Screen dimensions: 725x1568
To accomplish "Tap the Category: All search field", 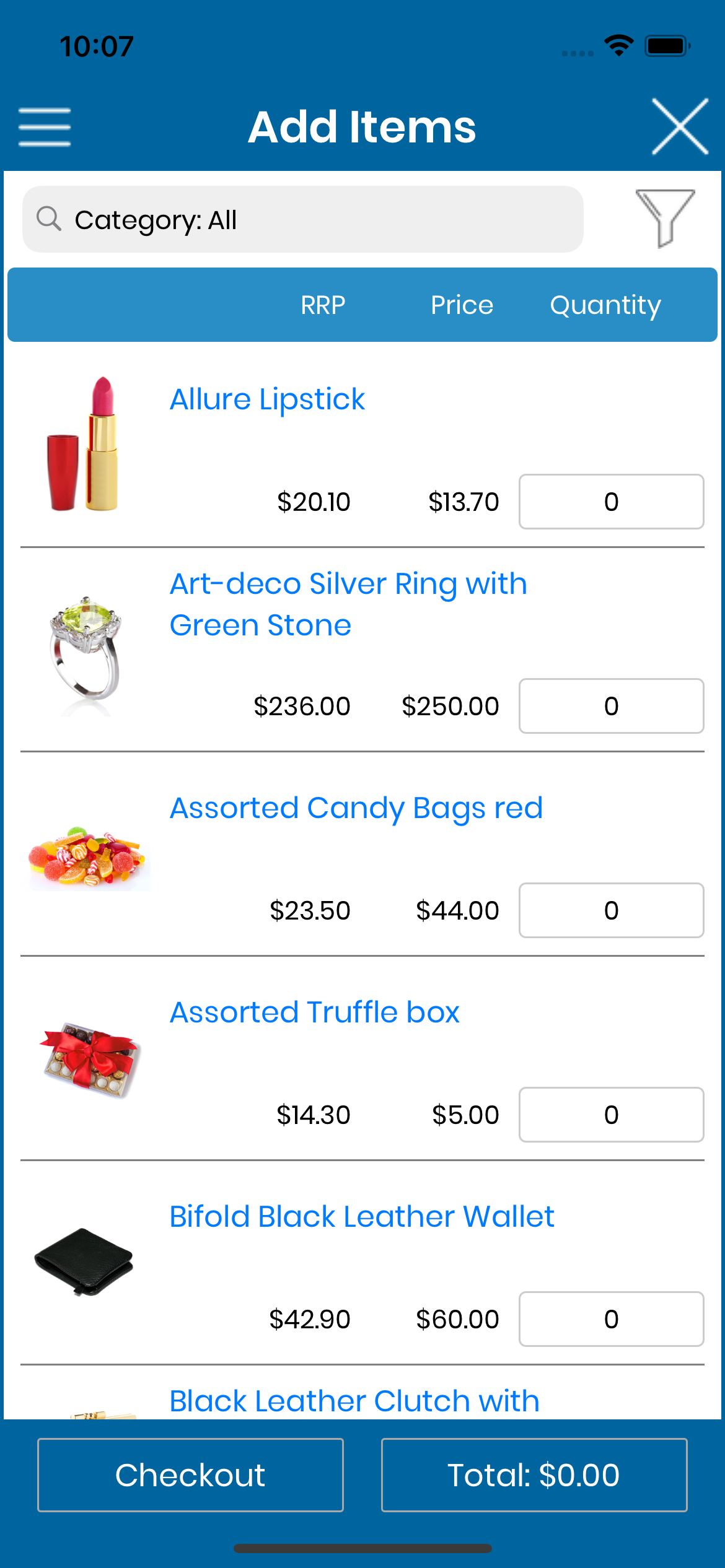I will point(303,219).
